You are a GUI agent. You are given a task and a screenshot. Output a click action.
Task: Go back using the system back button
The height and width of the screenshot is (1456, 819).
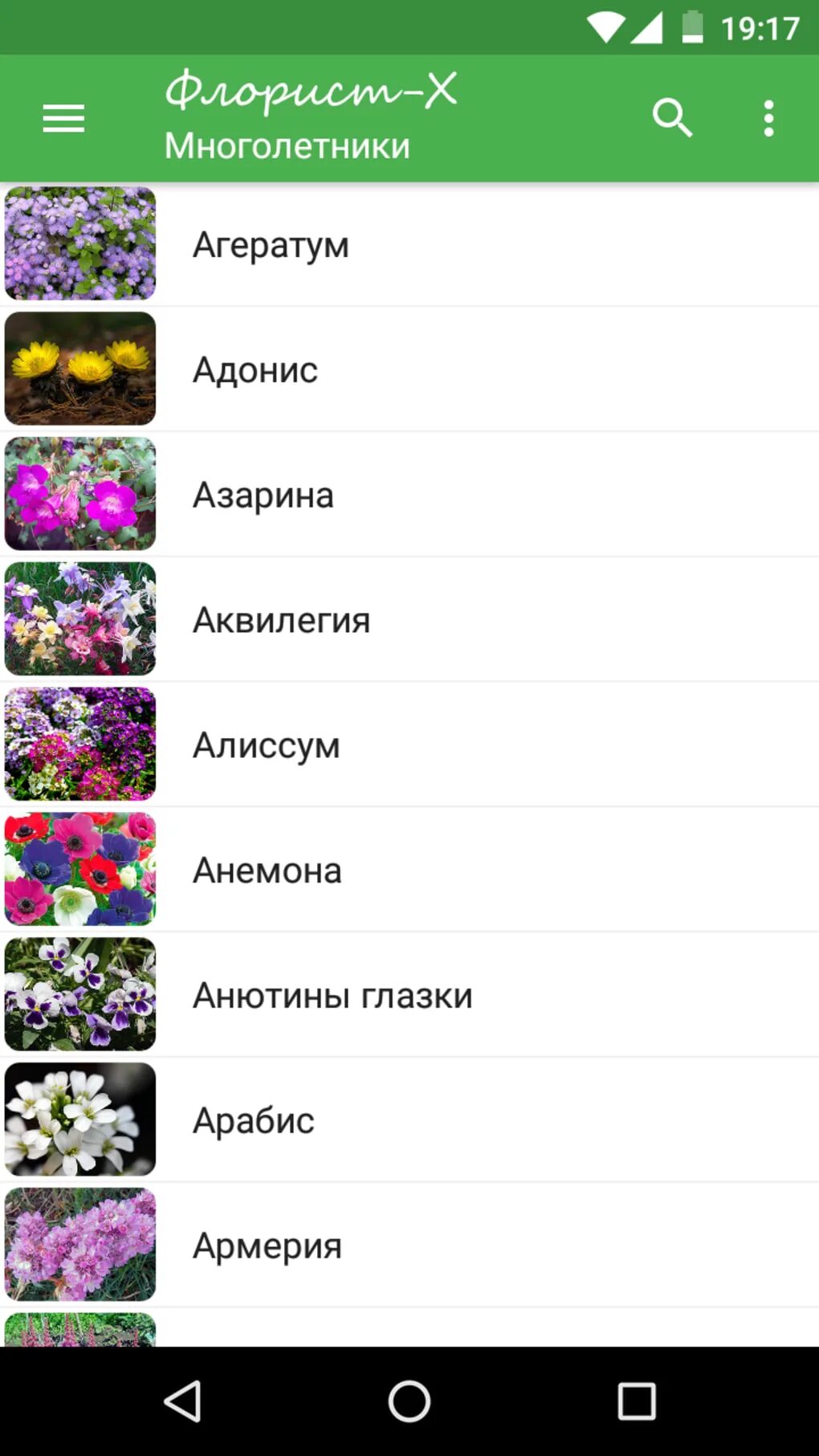pyautogui.click(x=182, y=1401)
